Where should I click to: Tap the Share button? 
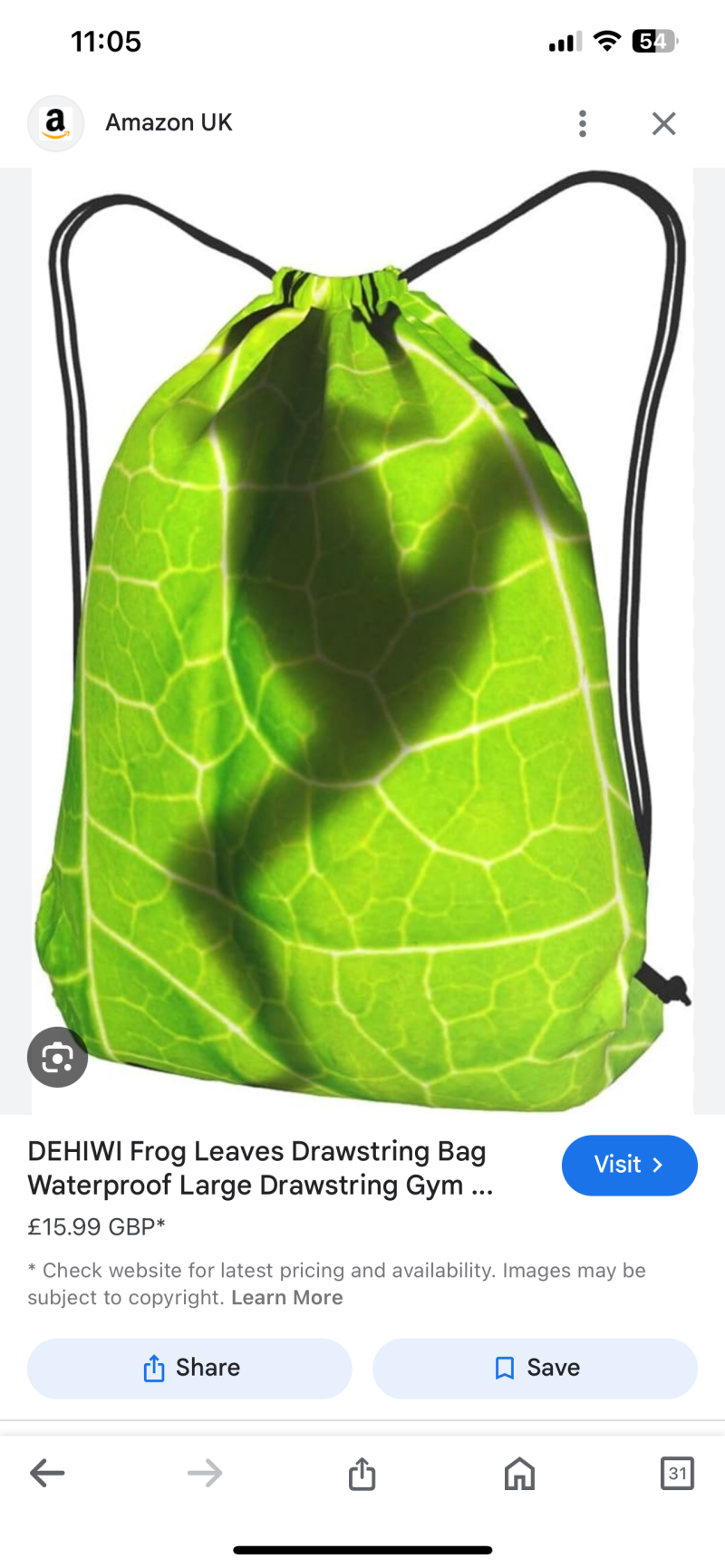[x=189, y=1368]
